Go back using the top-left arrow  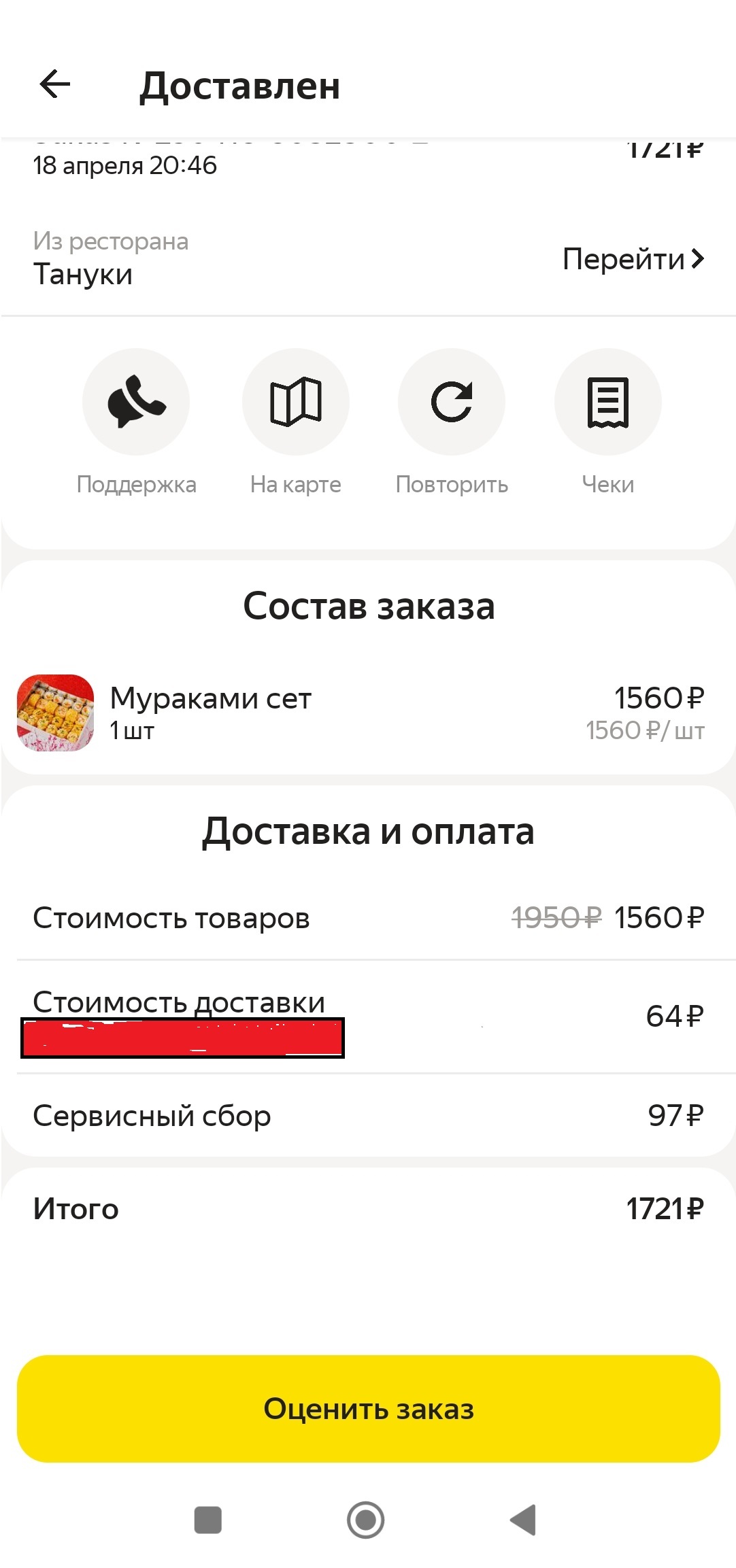(x=55, y=85)
